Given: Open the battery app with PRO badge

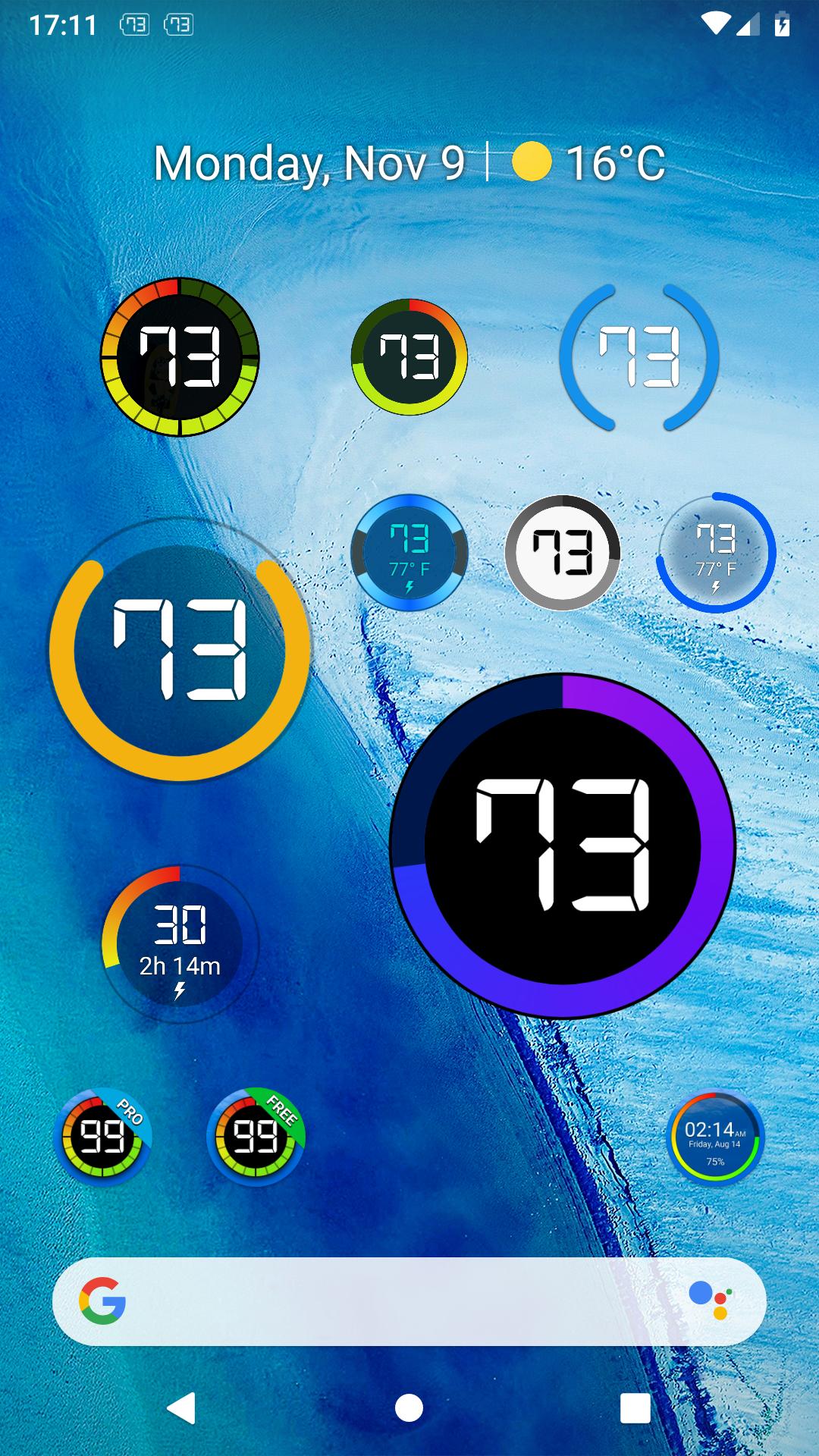Looking at the screenshot, I should click(103, 1137).
